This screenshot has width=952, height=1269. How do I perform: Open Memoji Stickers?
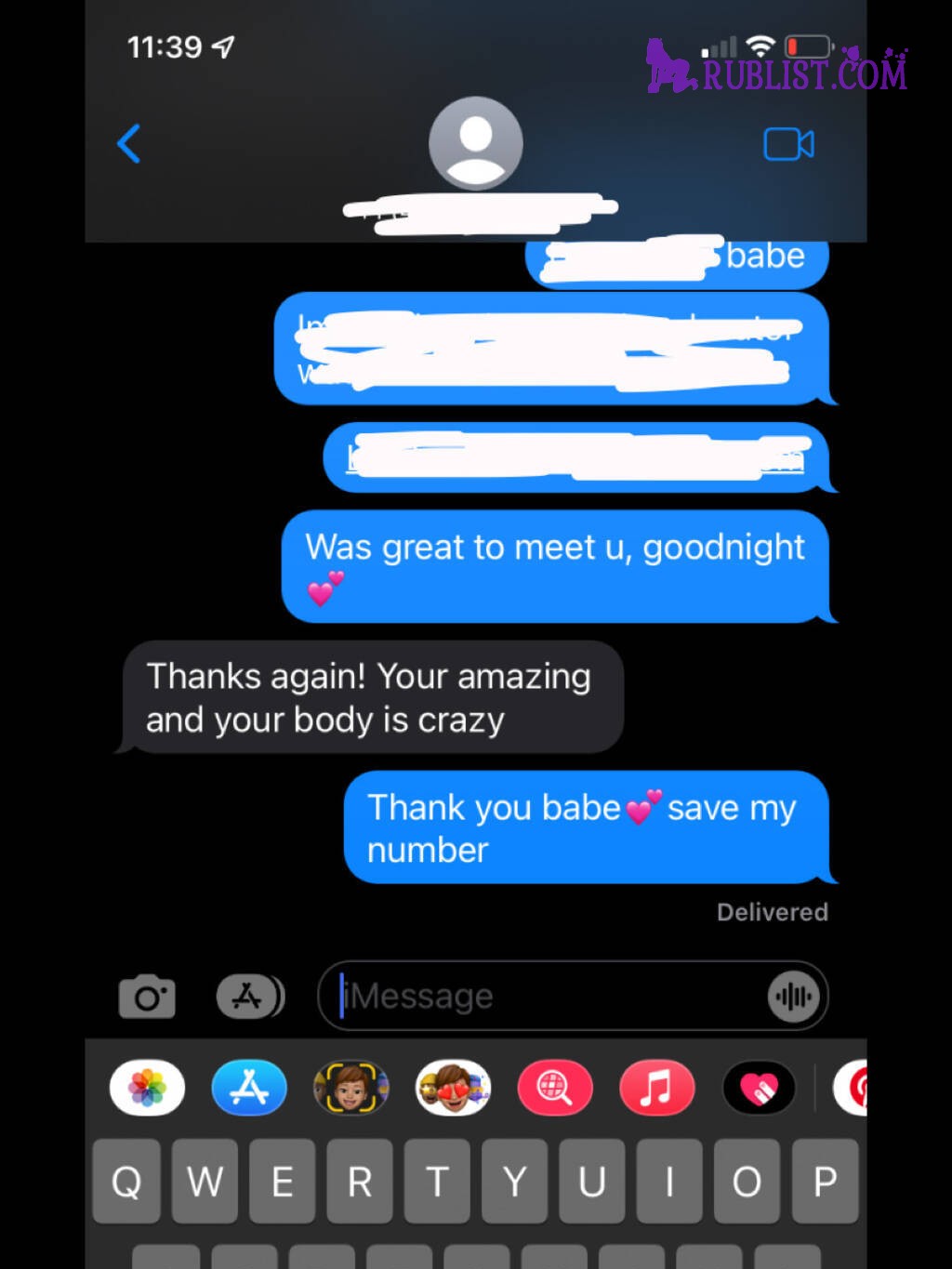point(453,1088)
